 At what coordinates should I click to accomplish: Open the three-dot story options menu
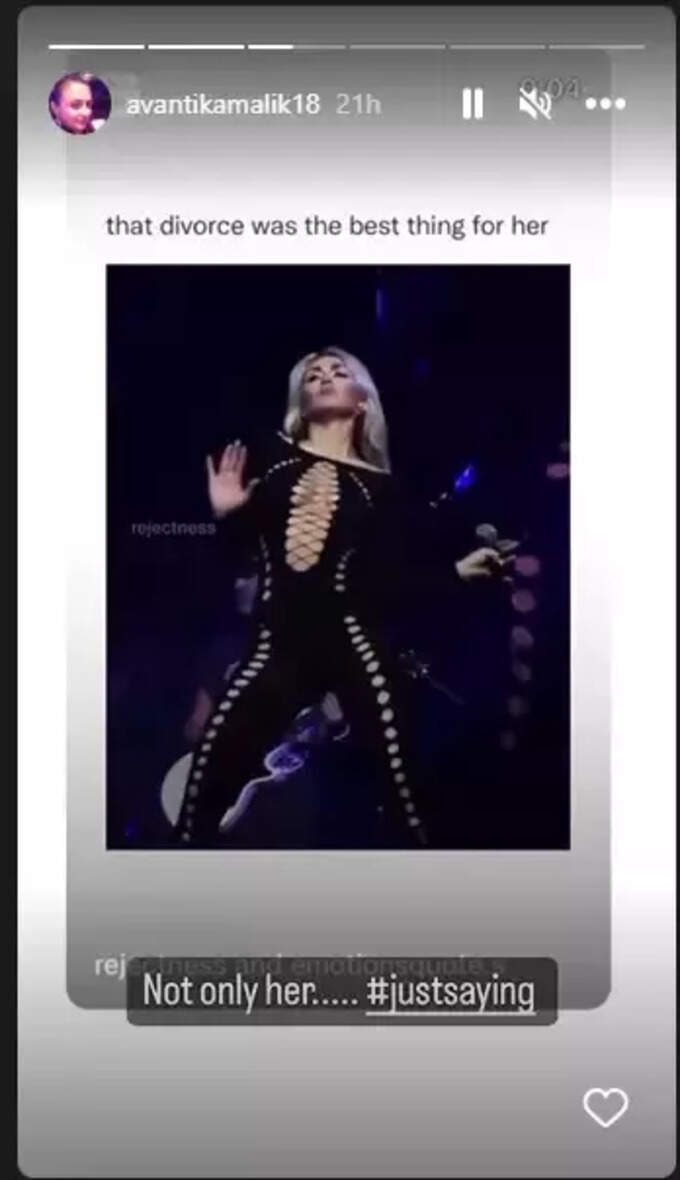click(x=605, y=104)
